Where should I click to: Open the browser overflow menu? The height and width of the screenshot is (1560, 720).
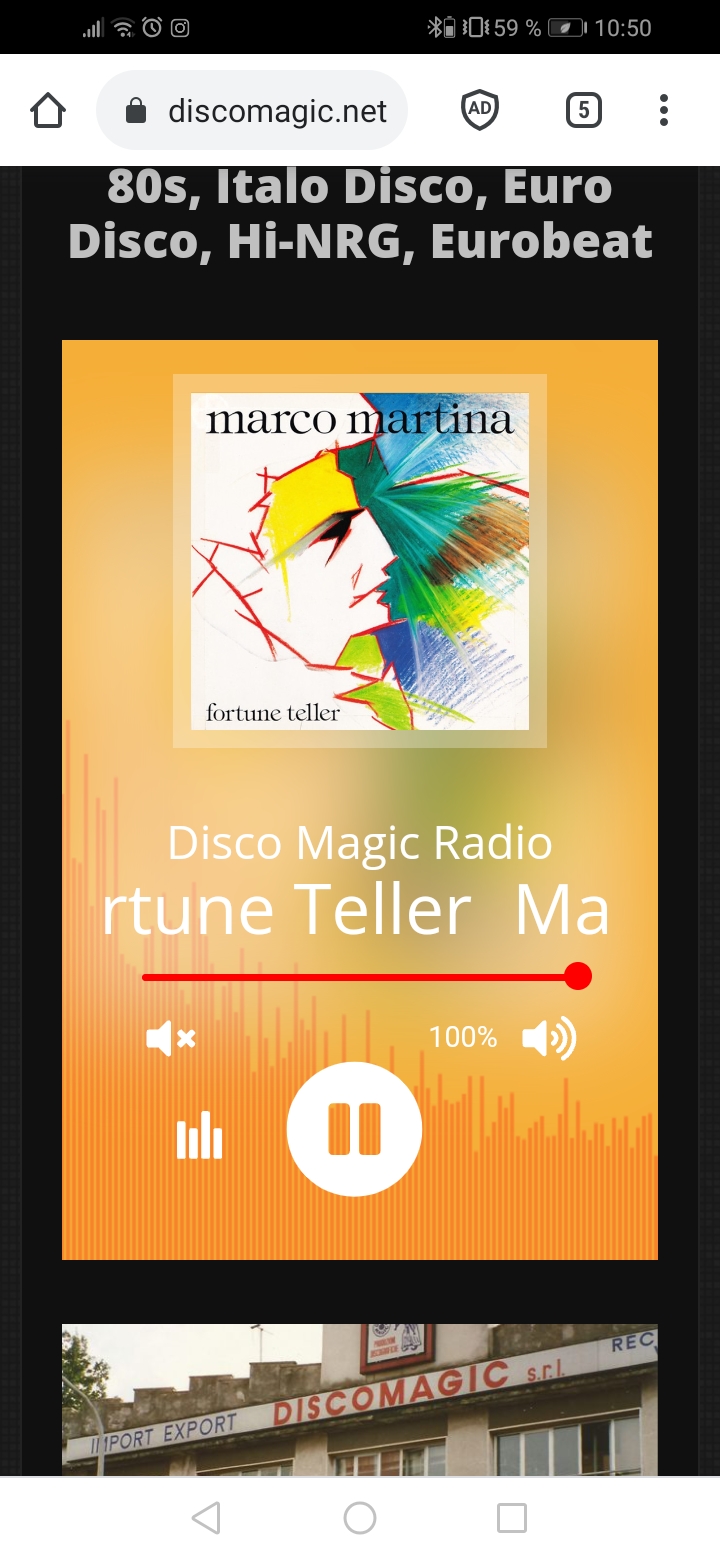[663, 110]
